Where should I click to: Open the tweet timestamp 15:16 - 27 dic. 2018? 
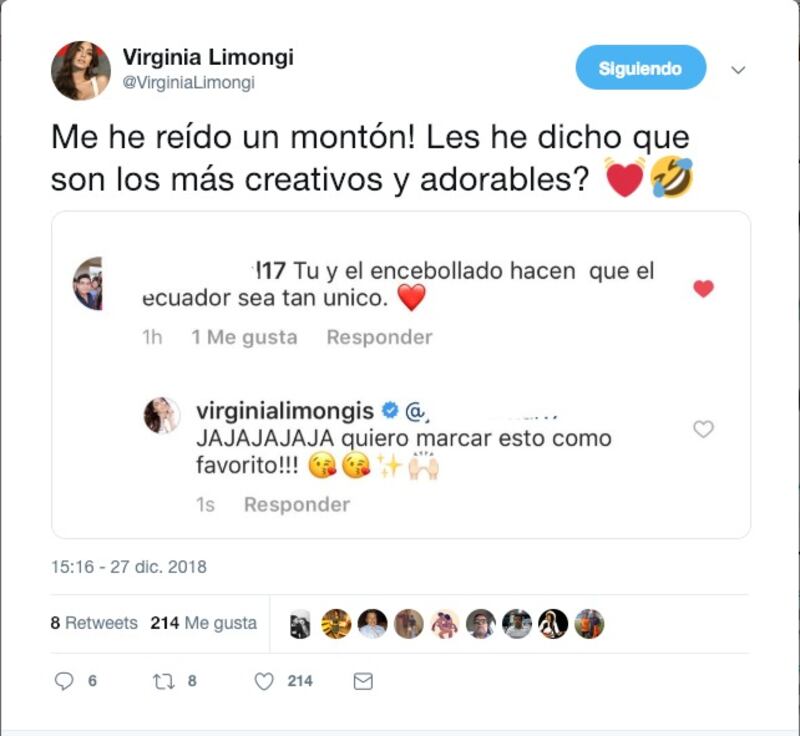coord(129,567)
